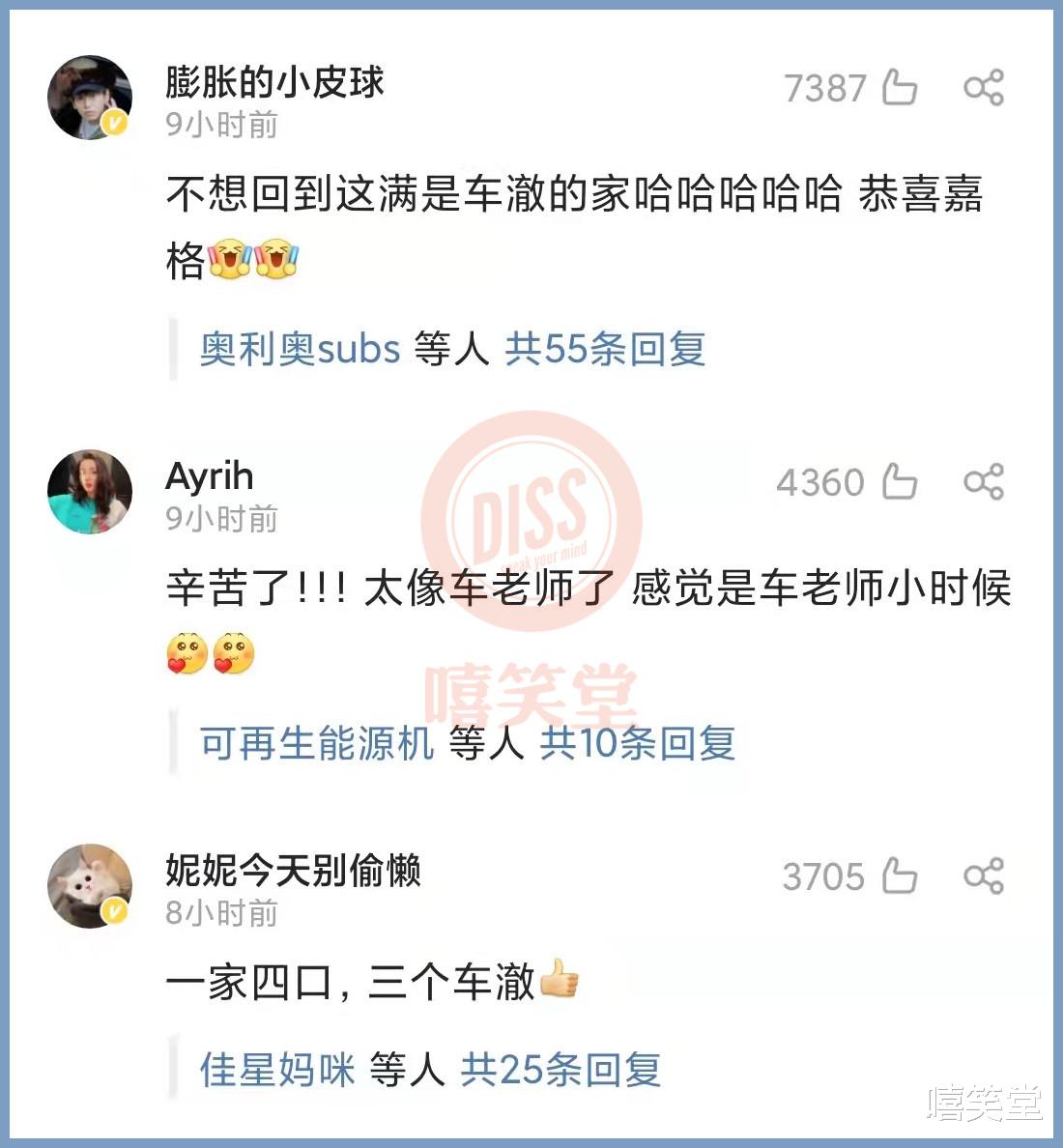Expand the 55 replies under the first comment
The image size is (1063, 1148).
click(604, 351)
